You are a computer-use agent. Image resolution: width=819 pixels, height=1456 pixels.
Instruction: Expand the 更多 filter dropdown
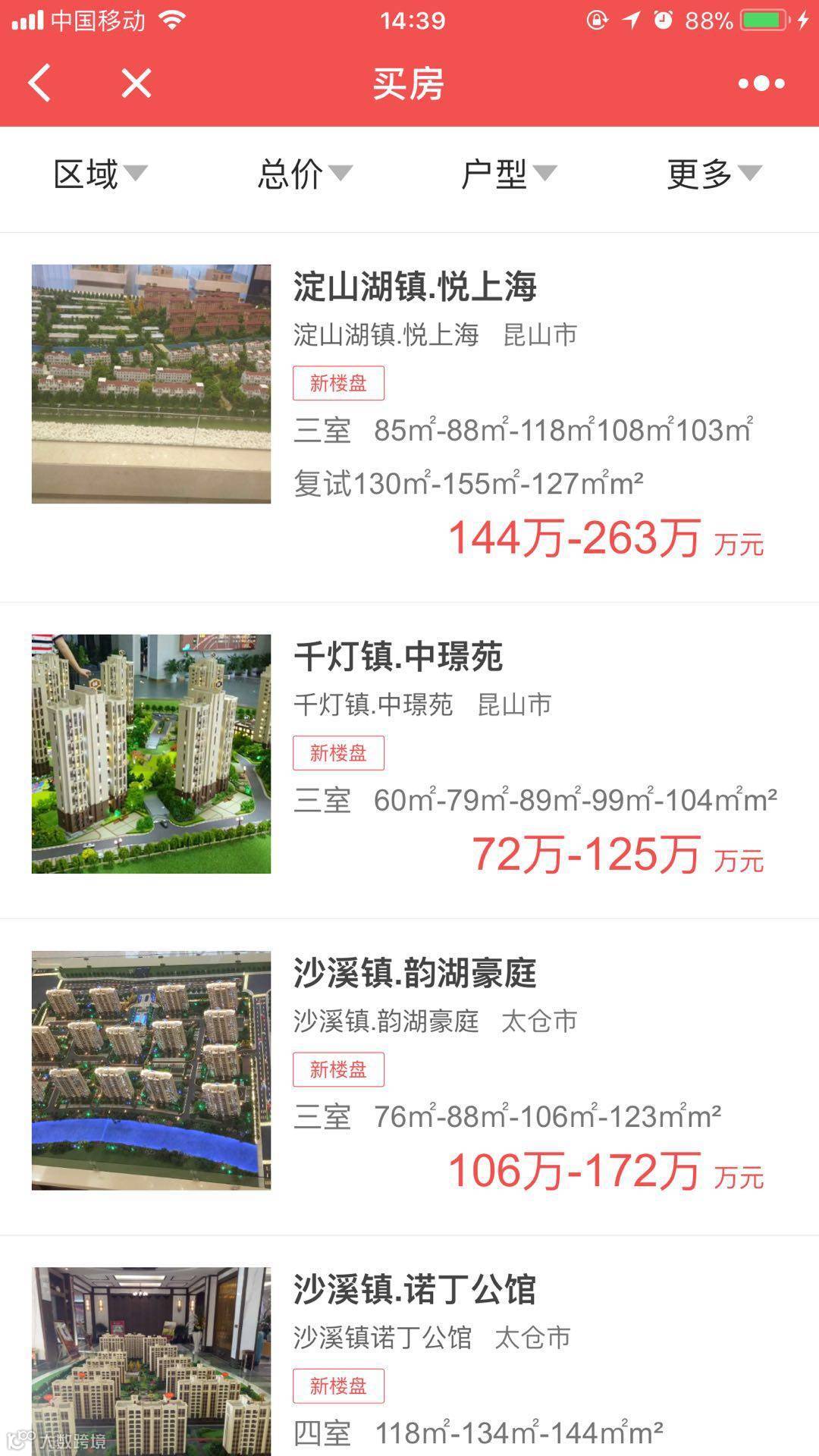(713, 174)
